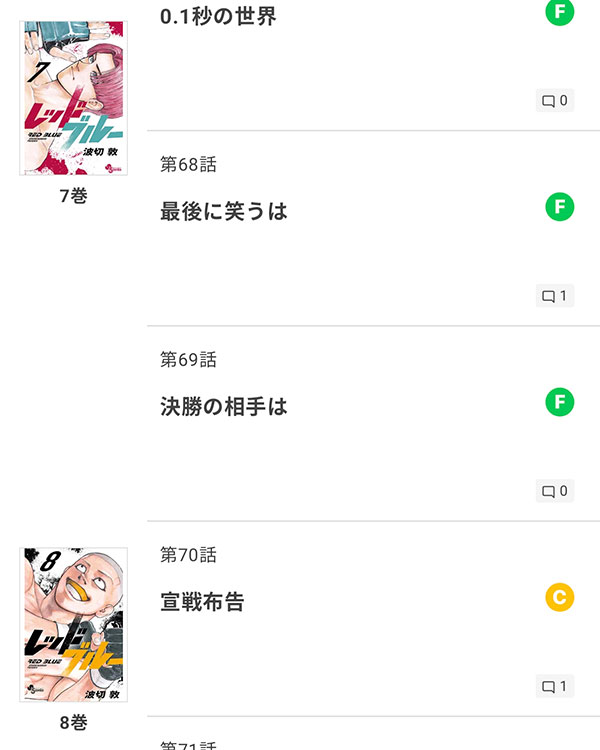Open chapter 70 宣戦布告
Screen dimensions: 600x750
click(202, 601)
